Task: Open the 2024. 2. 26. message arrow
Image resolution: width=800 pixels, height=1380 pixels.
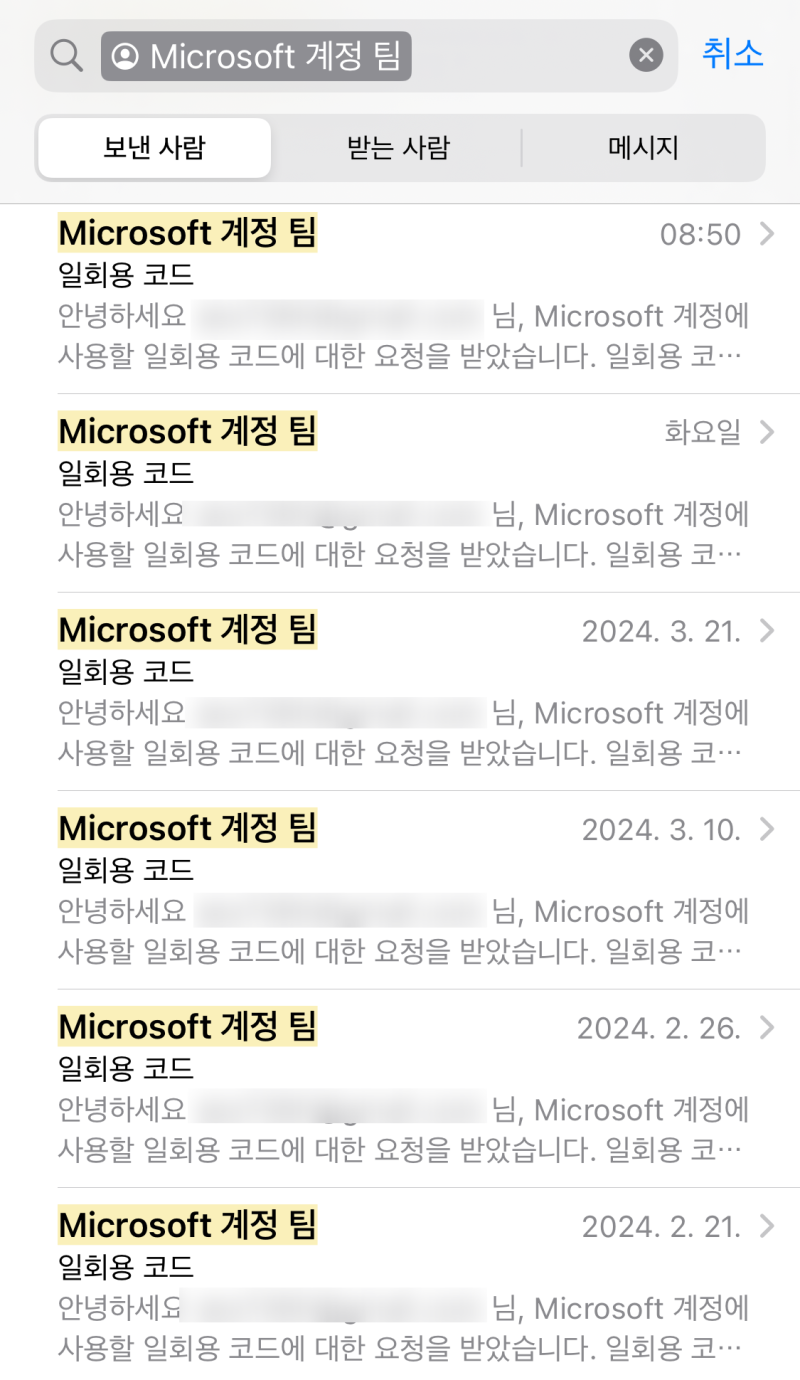Action: [x=766, y=1027]
